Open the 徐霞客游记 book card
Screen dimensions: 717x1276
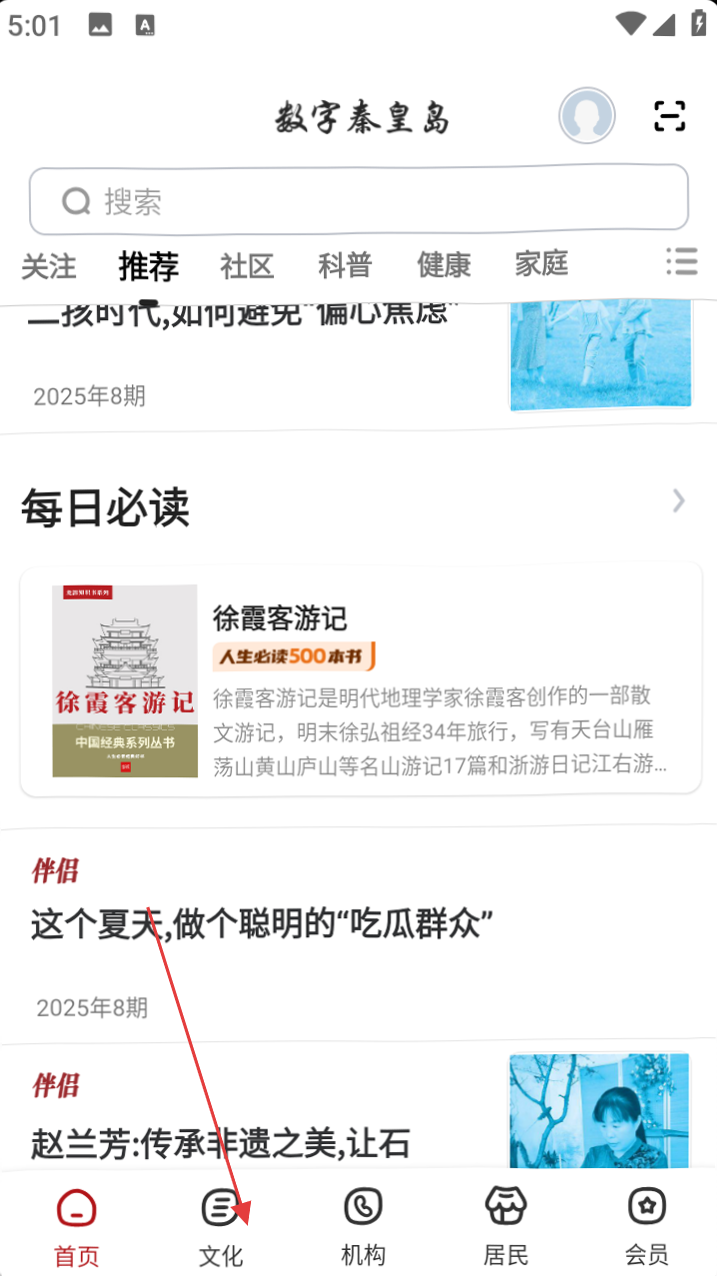point(360,681)
